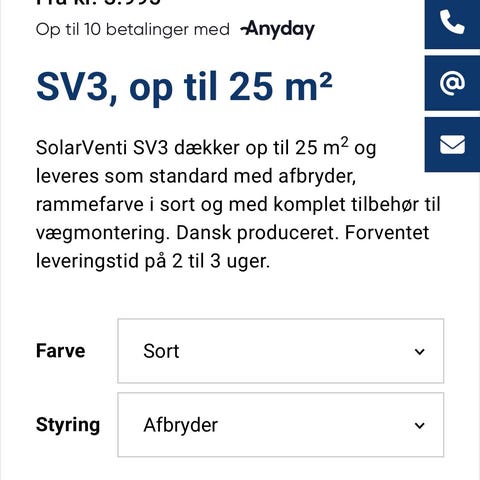This screenshot has width=480, height=480.
Task: Open the @ contact button
Action: point(452,83)
